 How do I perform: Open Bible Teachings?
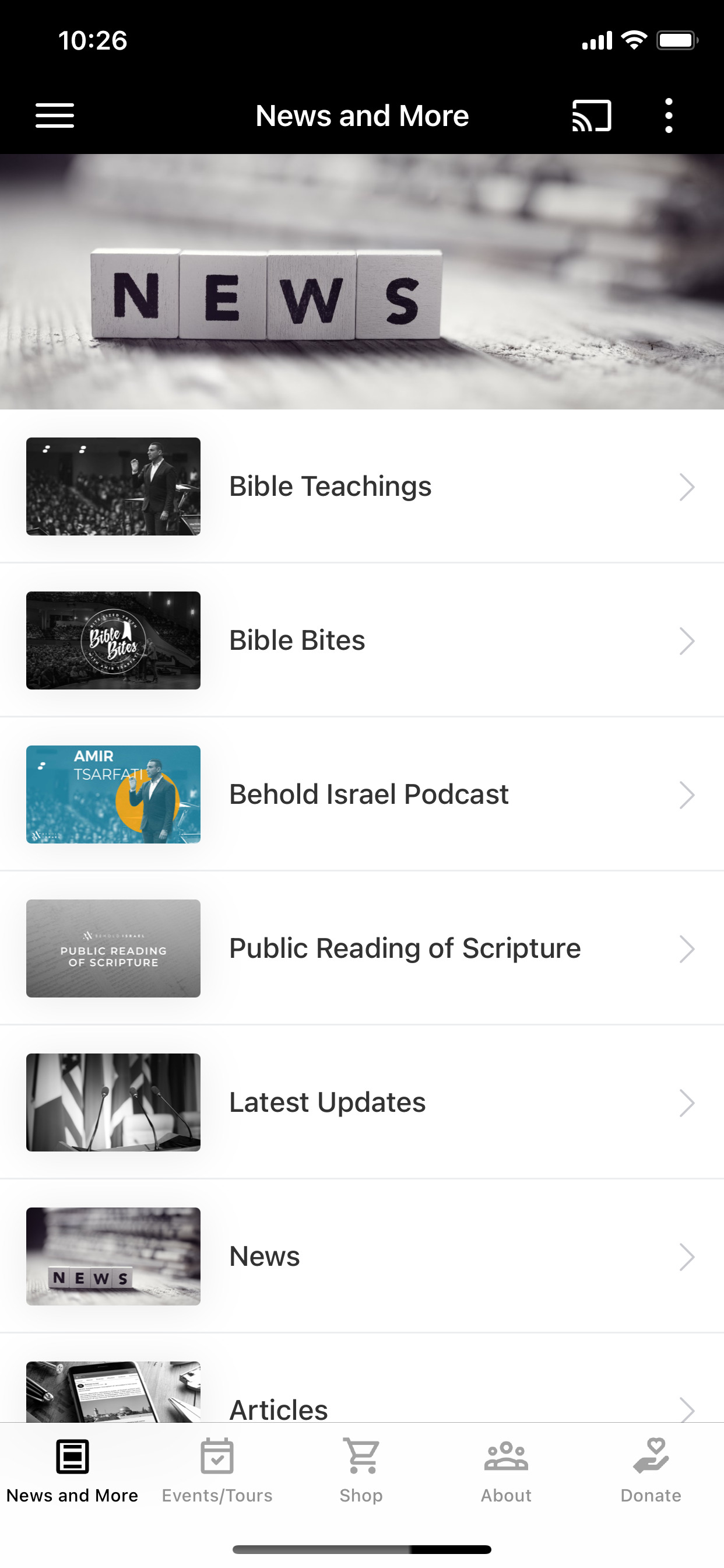pos(361,487)
